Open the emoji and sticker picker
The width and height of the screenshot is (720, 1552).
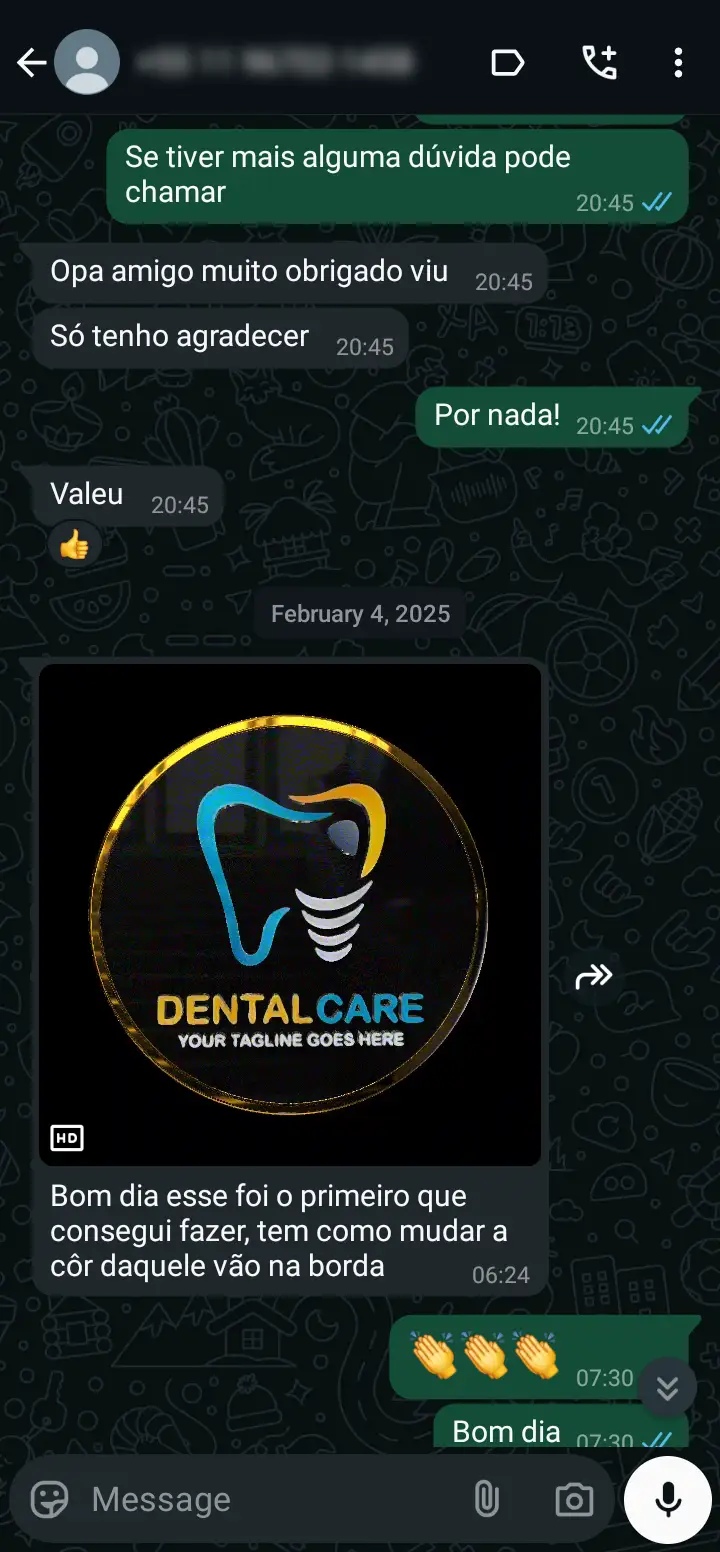50,1499
